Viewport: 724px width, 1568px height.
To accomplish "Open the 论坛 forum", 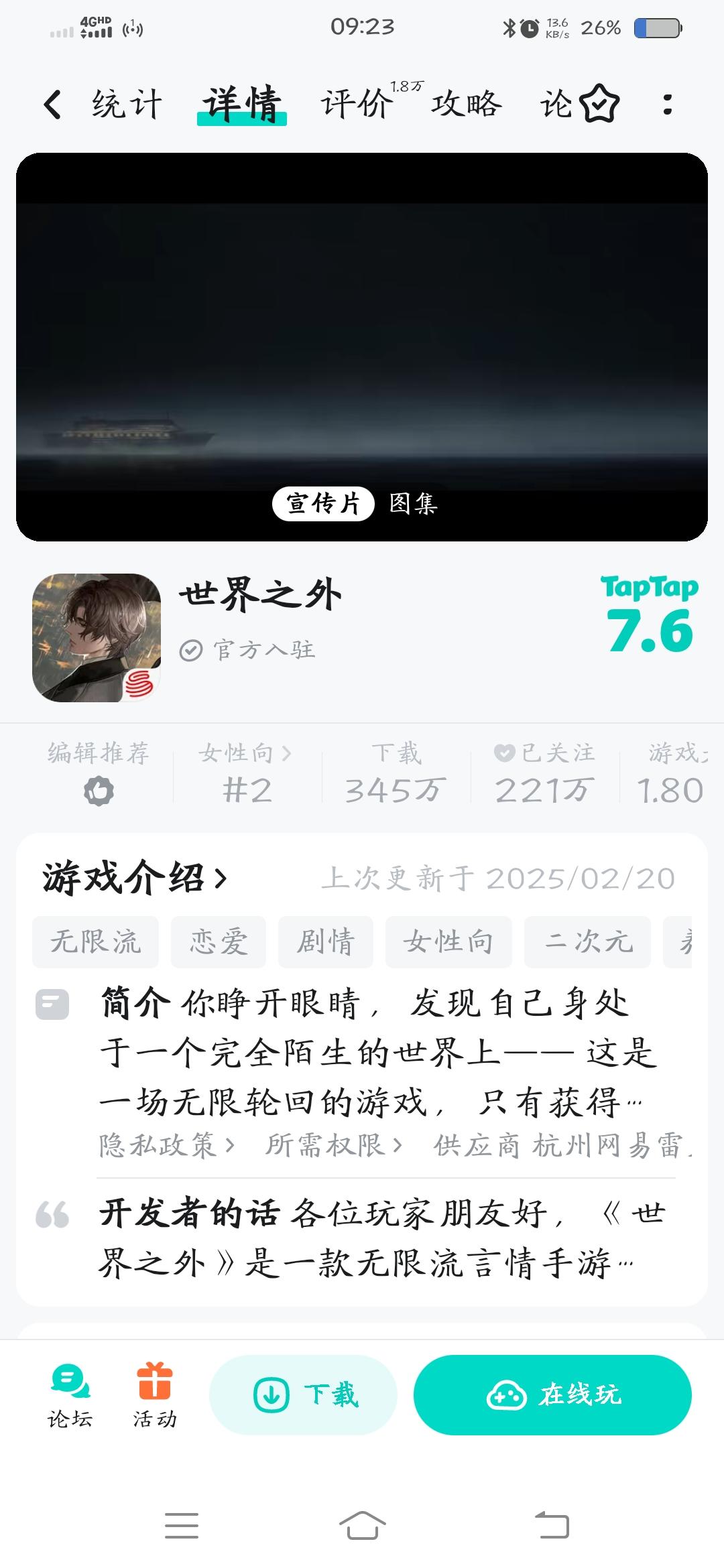I will pyautogui.click(x=70, y=1395).
